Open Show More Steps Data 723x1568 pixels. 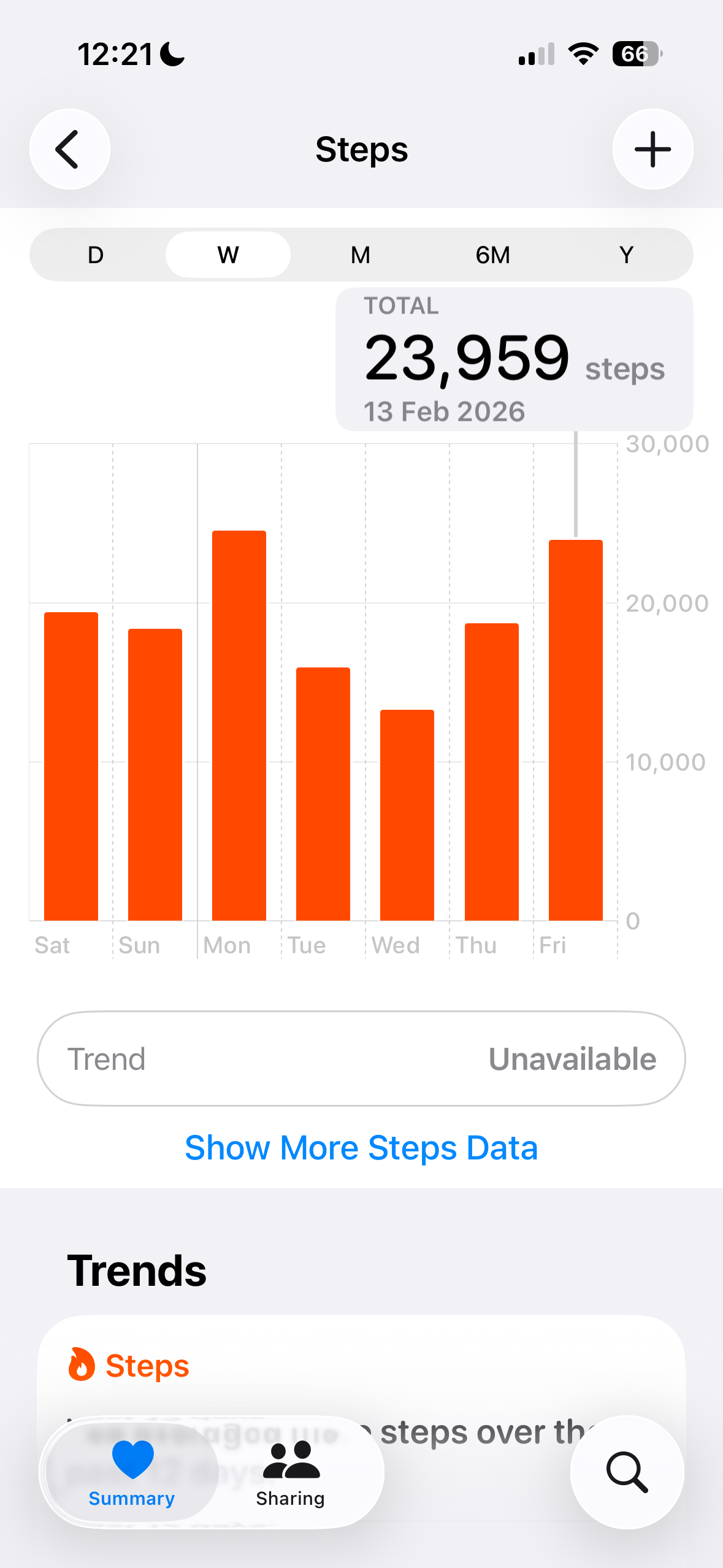(x=361, y=1147)
